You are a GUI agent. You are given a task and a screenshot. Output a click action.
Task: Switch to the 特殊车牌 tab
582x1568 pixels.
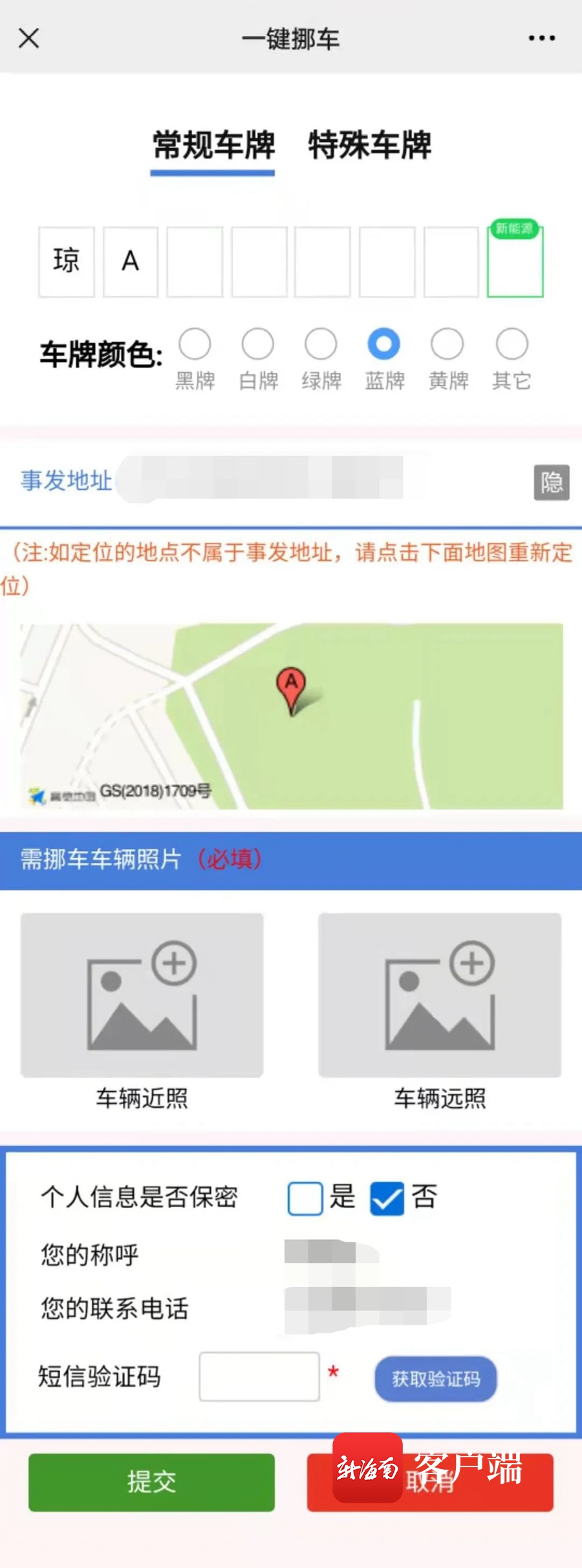coord(369,145)
